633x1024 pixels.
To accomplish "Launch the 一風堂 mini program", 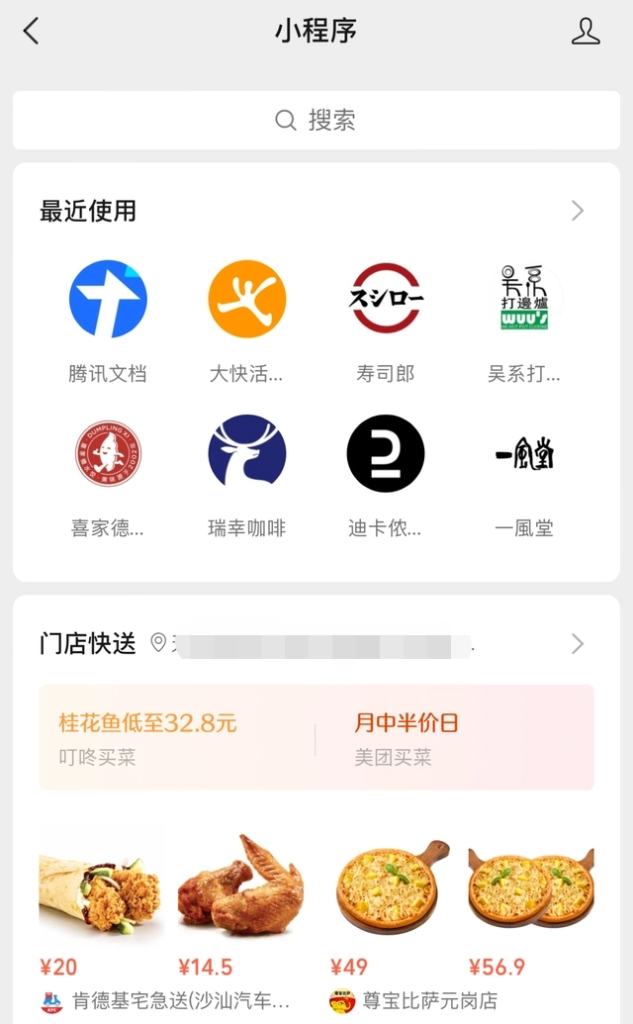I will (524, 454).
